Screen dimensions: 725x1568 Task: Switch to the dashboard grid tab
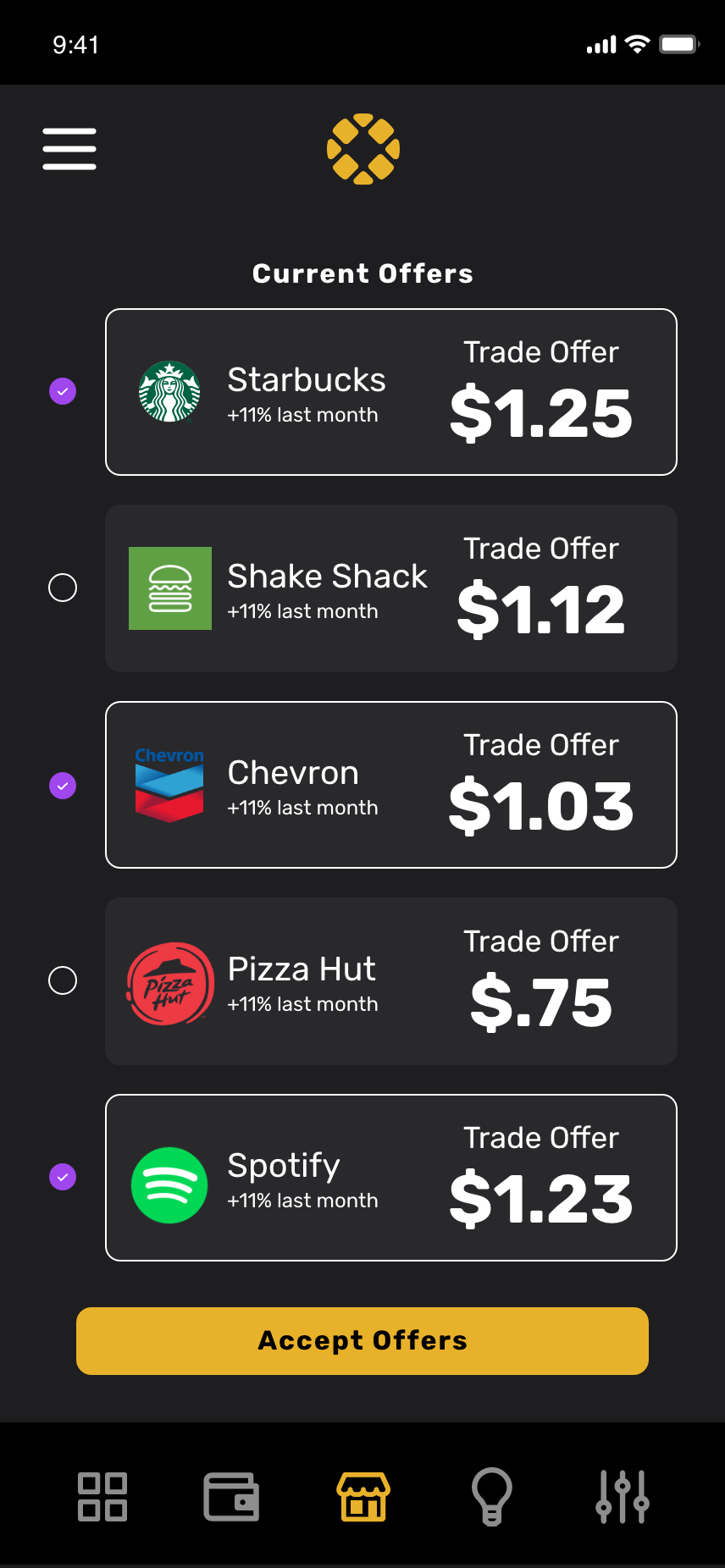pyautogui.click(x=102, y=1497)
